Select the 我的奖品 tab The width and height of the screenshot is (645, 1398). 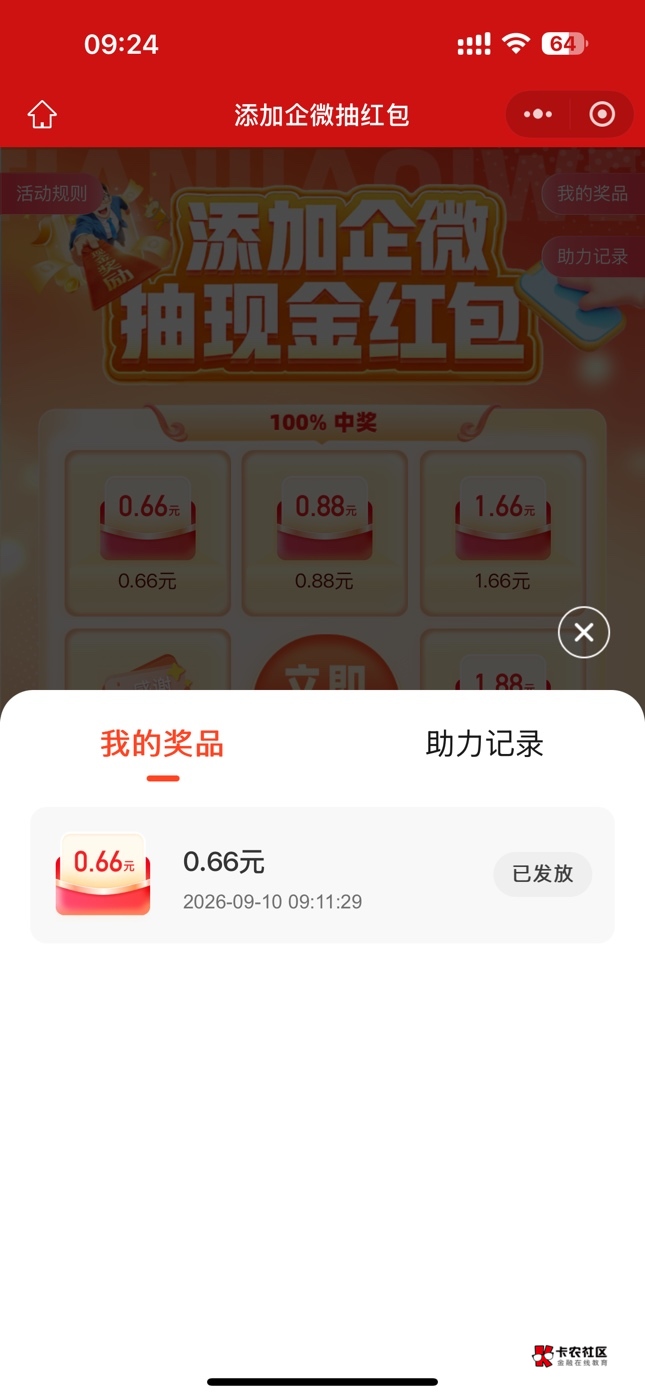[x=162, y=744]
